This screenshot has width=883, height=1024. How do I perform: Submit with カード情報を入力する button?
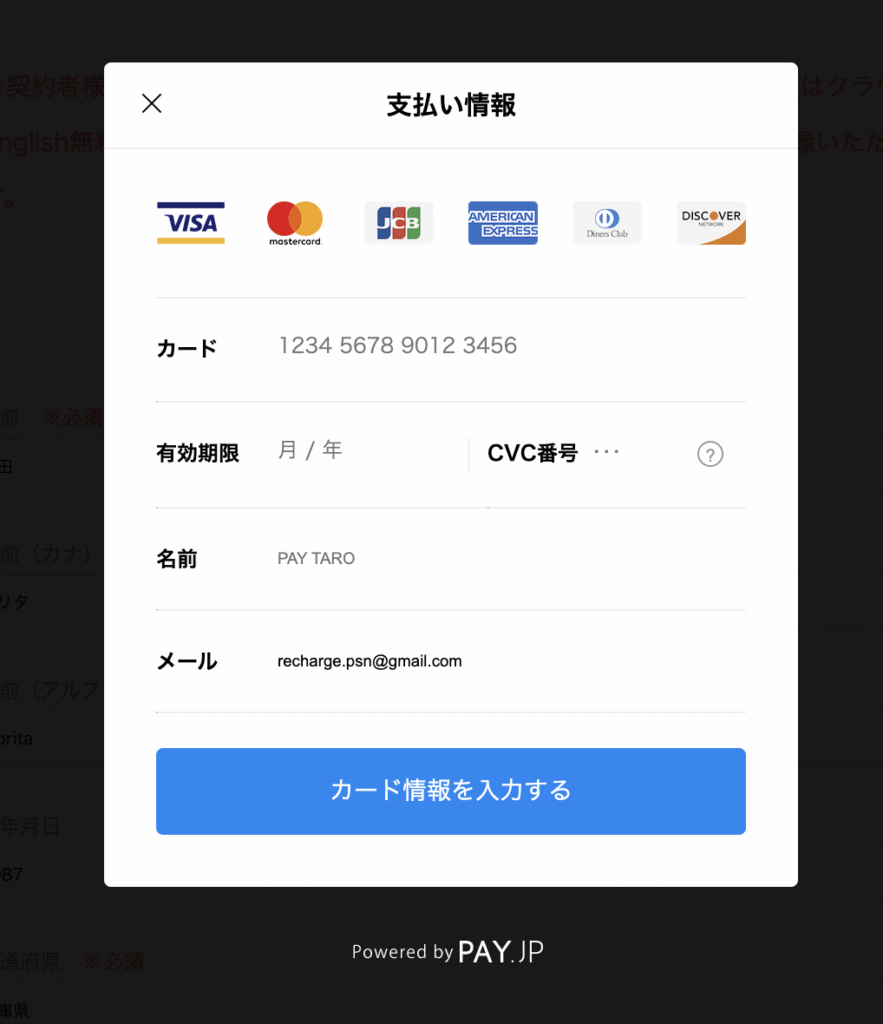(x=451, y=791)
